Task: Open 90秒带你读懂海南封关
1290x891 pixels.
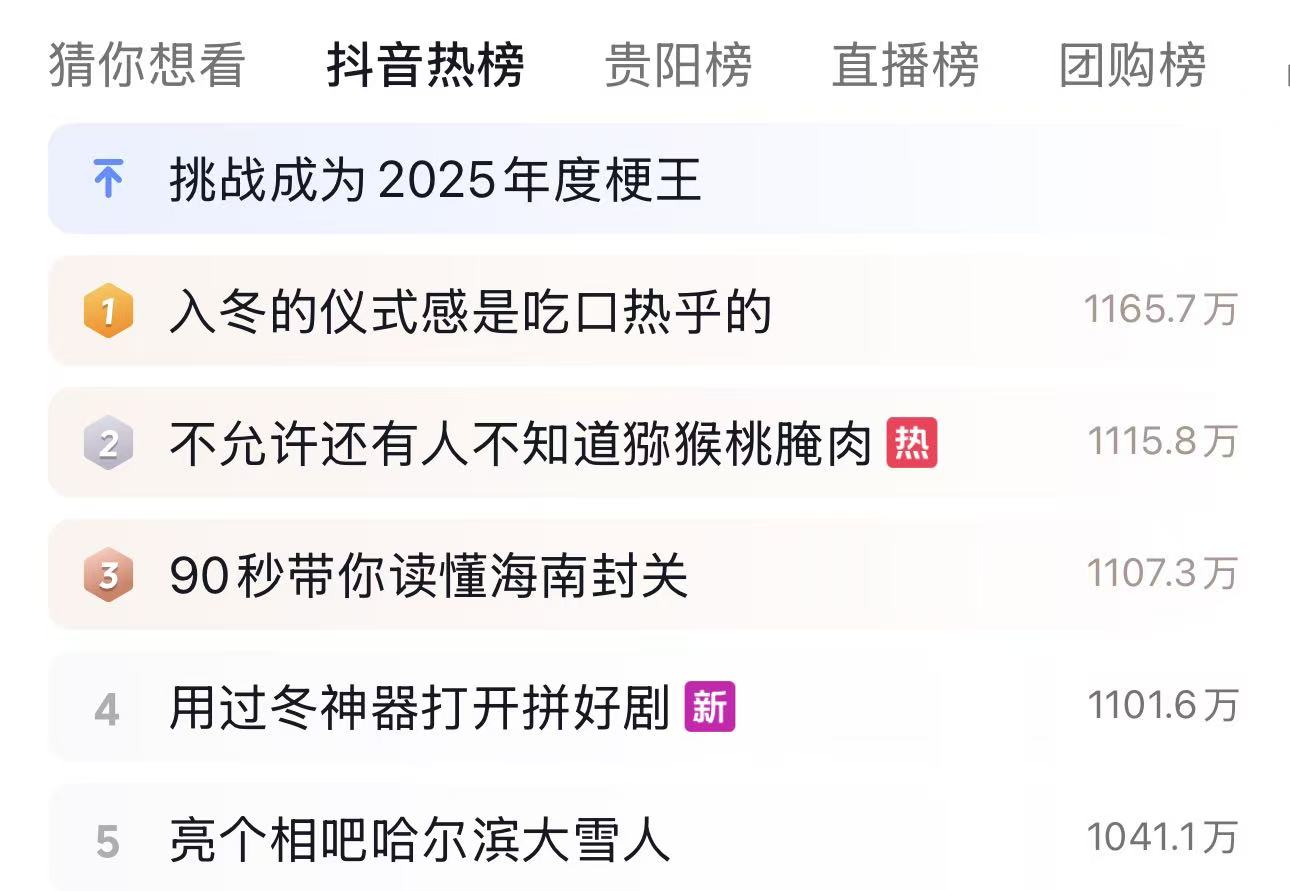Action: 429,576
